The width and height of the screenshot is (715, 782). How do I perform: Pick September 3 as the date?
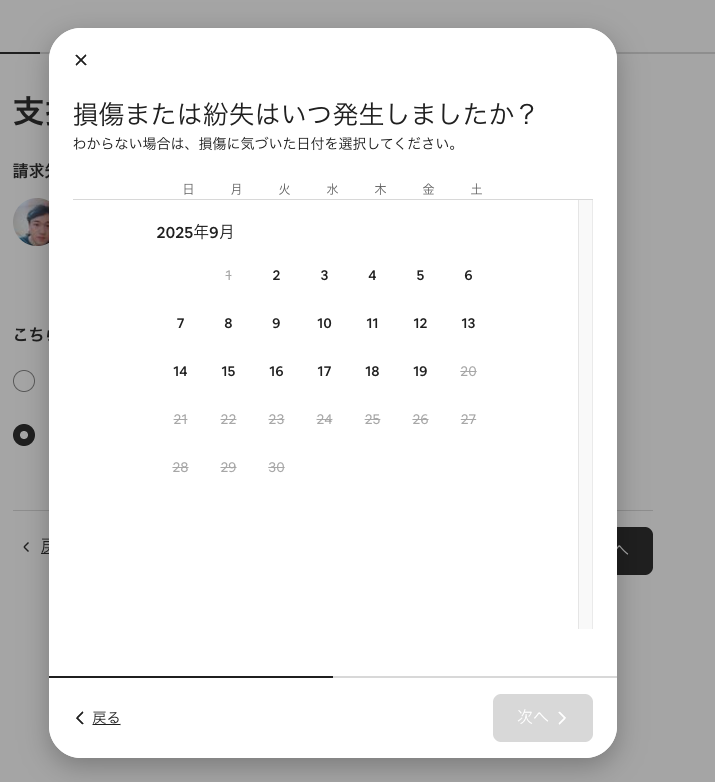pos(324,276)
